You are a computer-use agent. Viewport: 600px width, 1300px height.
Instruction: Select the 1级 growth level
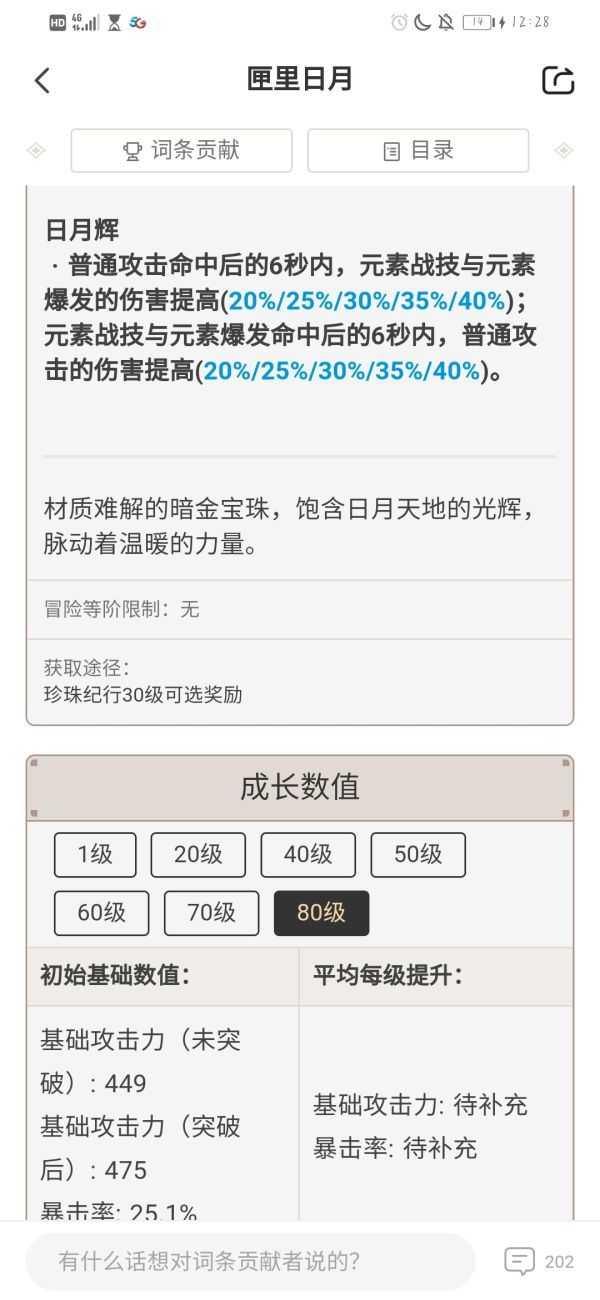pyautogui.click(x=96, y=854)
